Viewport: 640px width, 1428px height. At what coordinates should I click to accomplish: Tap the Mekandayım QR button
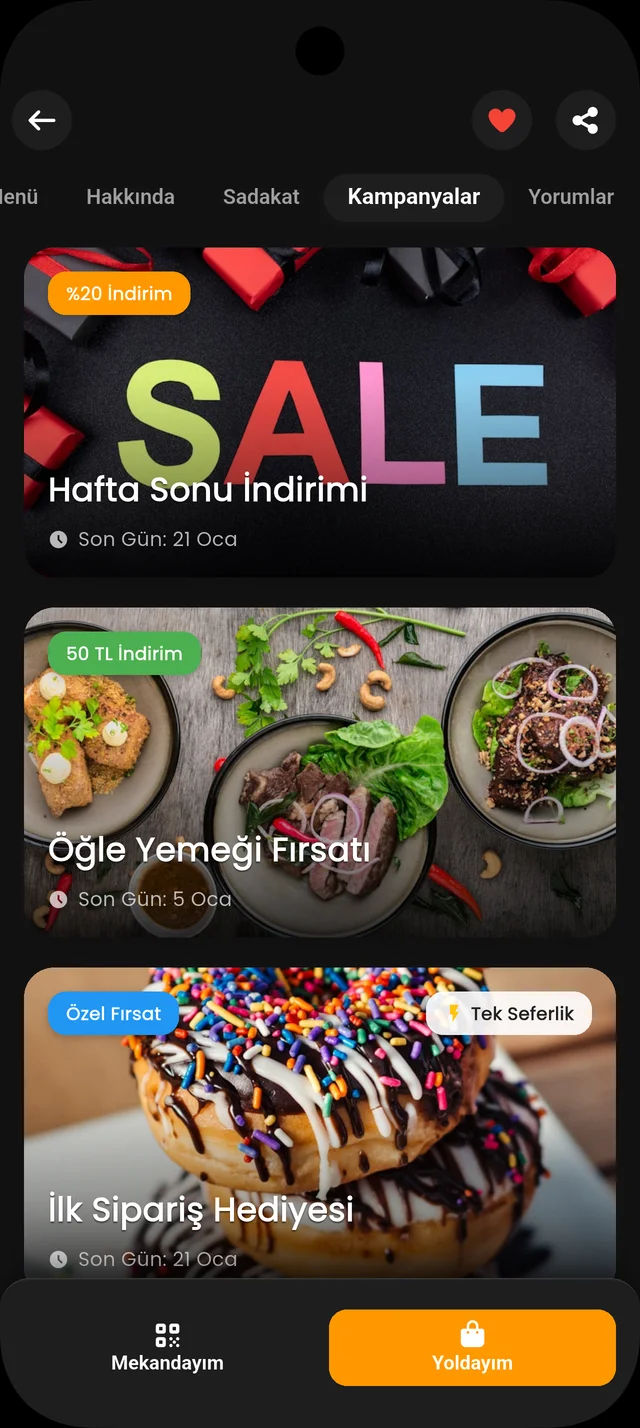[167, 1347]
